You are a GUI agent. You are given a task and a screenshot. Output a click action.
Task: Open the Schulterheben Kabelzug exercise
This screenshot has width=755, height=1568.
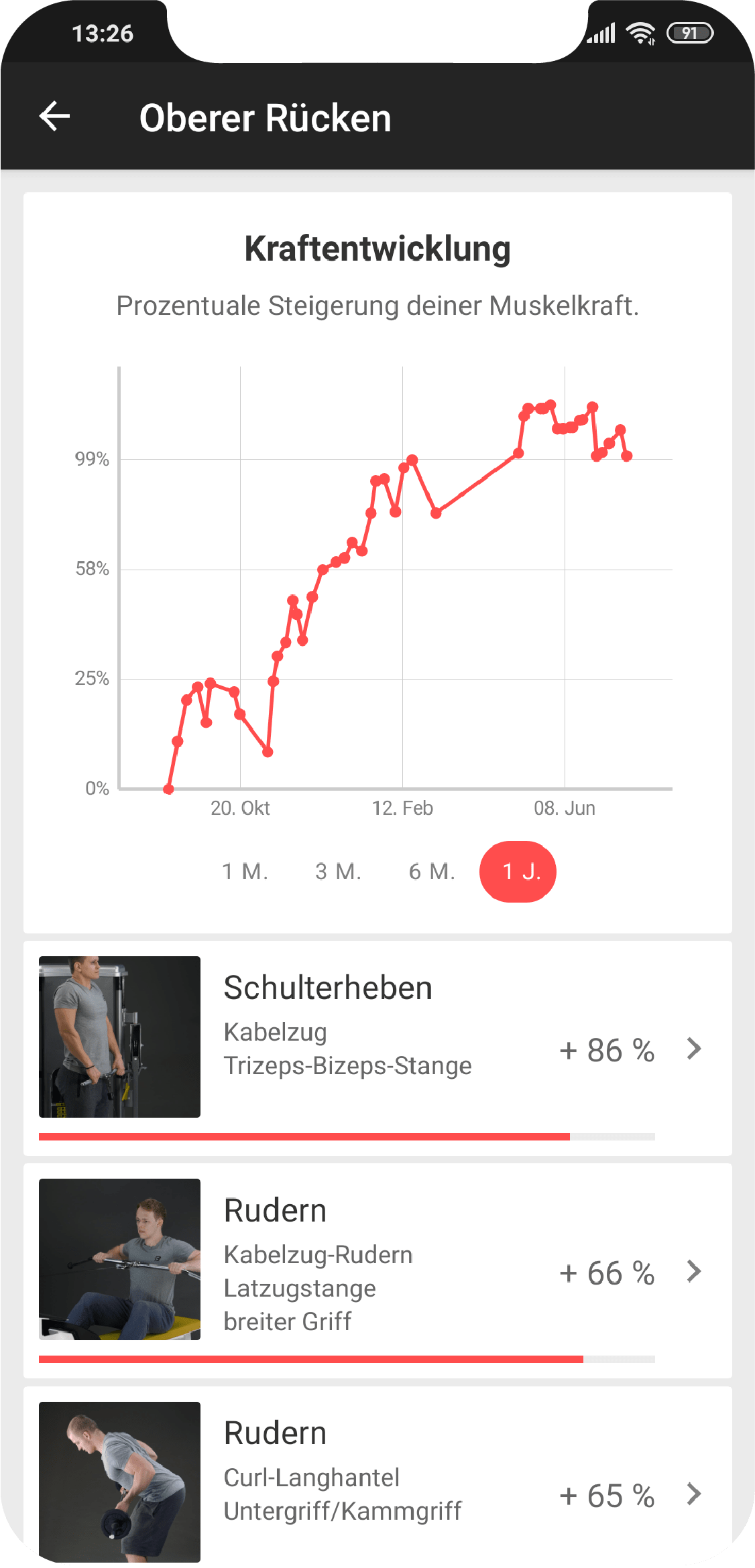click(x=377, y=1049)
